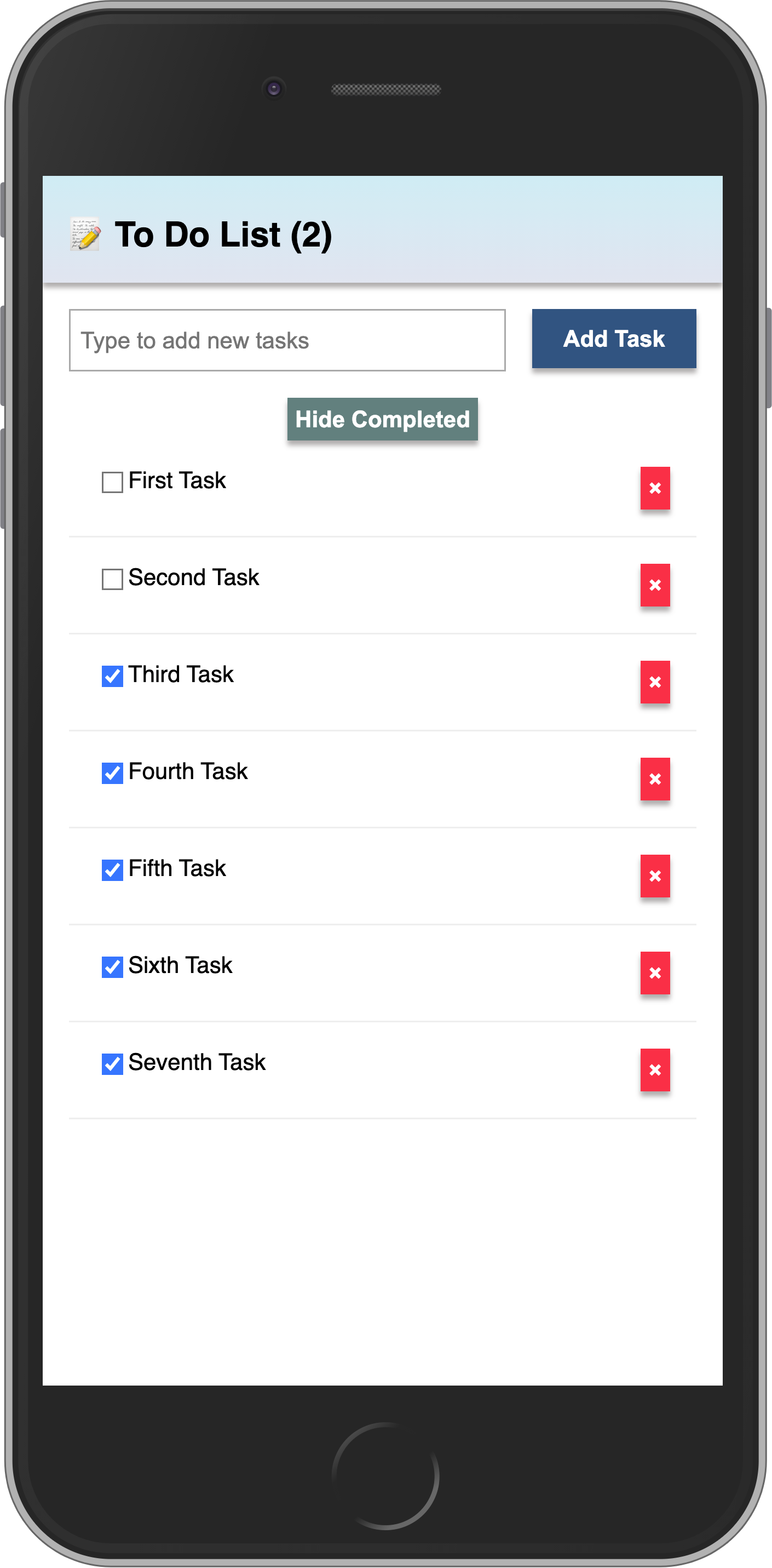Uncheck the Seventh Task checkbox

click(x=112, y=1063)
